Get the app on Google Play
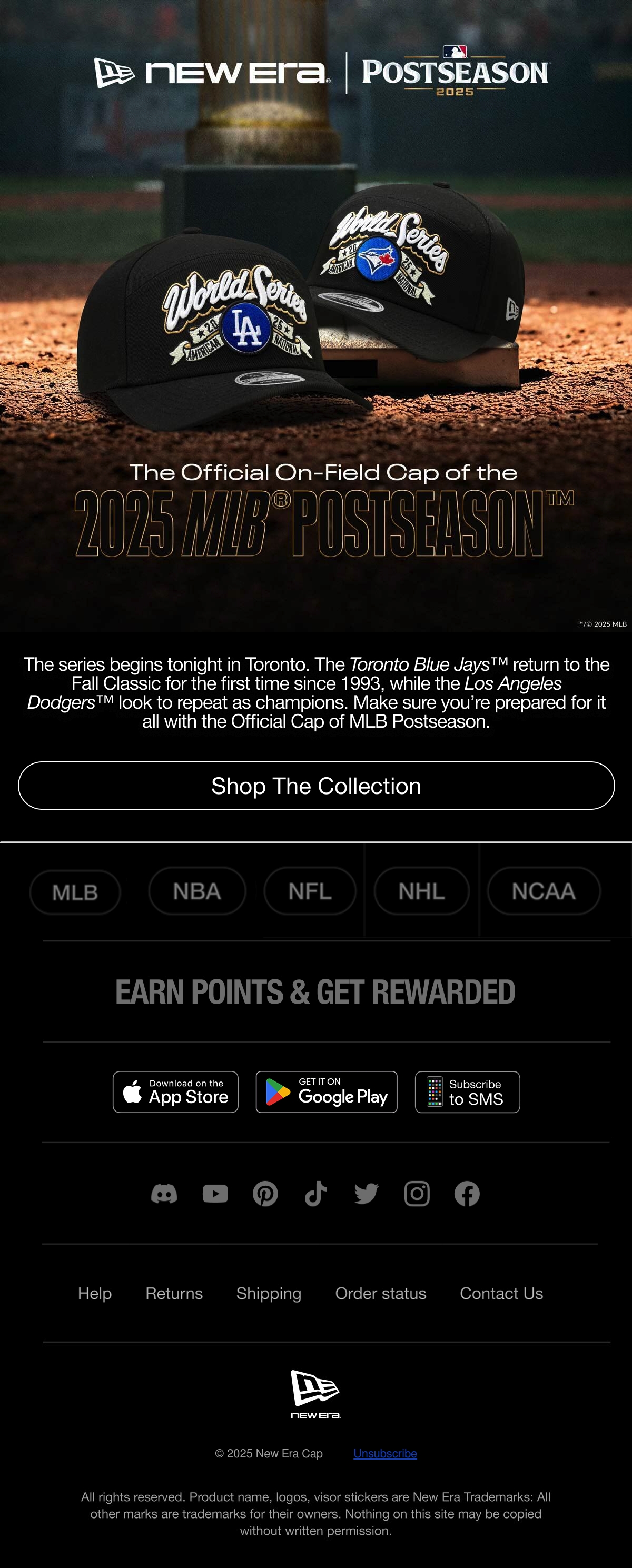The image size is (632, 1568). (327, 1092)
